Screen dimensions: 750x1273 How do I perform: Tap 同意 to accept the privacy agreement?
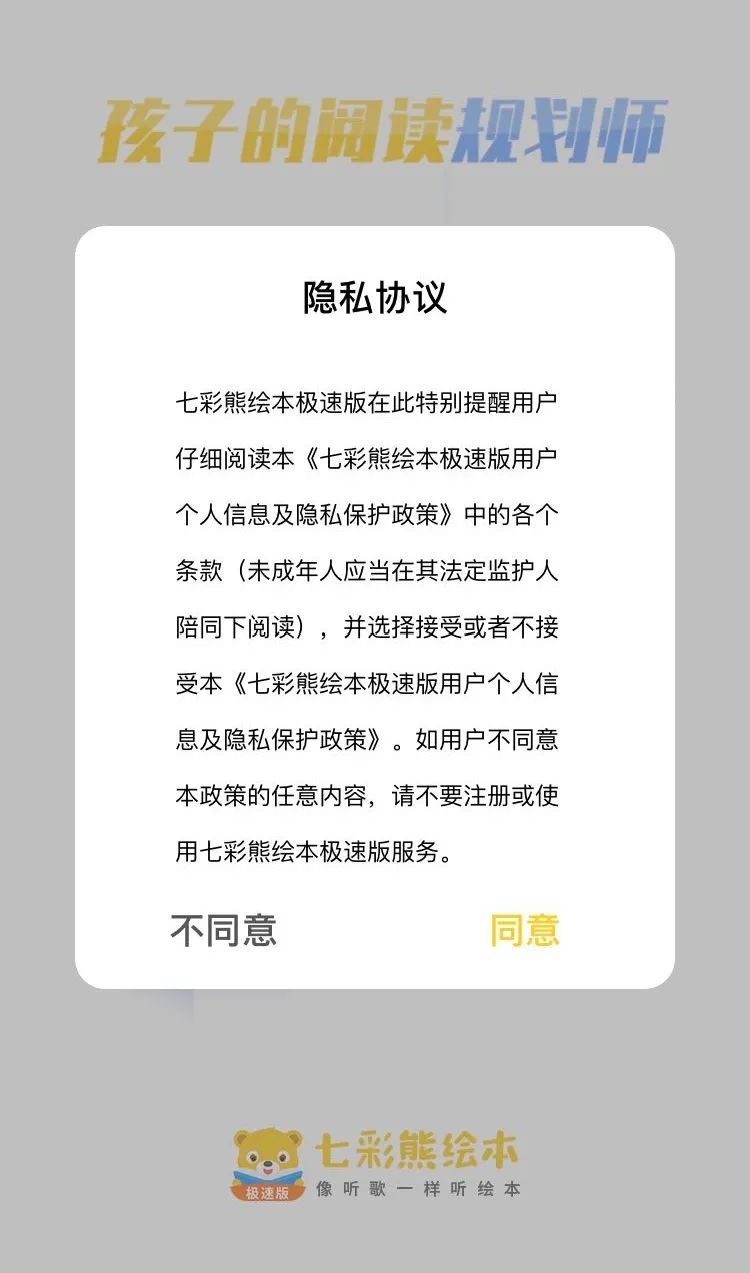coord(525,930)
